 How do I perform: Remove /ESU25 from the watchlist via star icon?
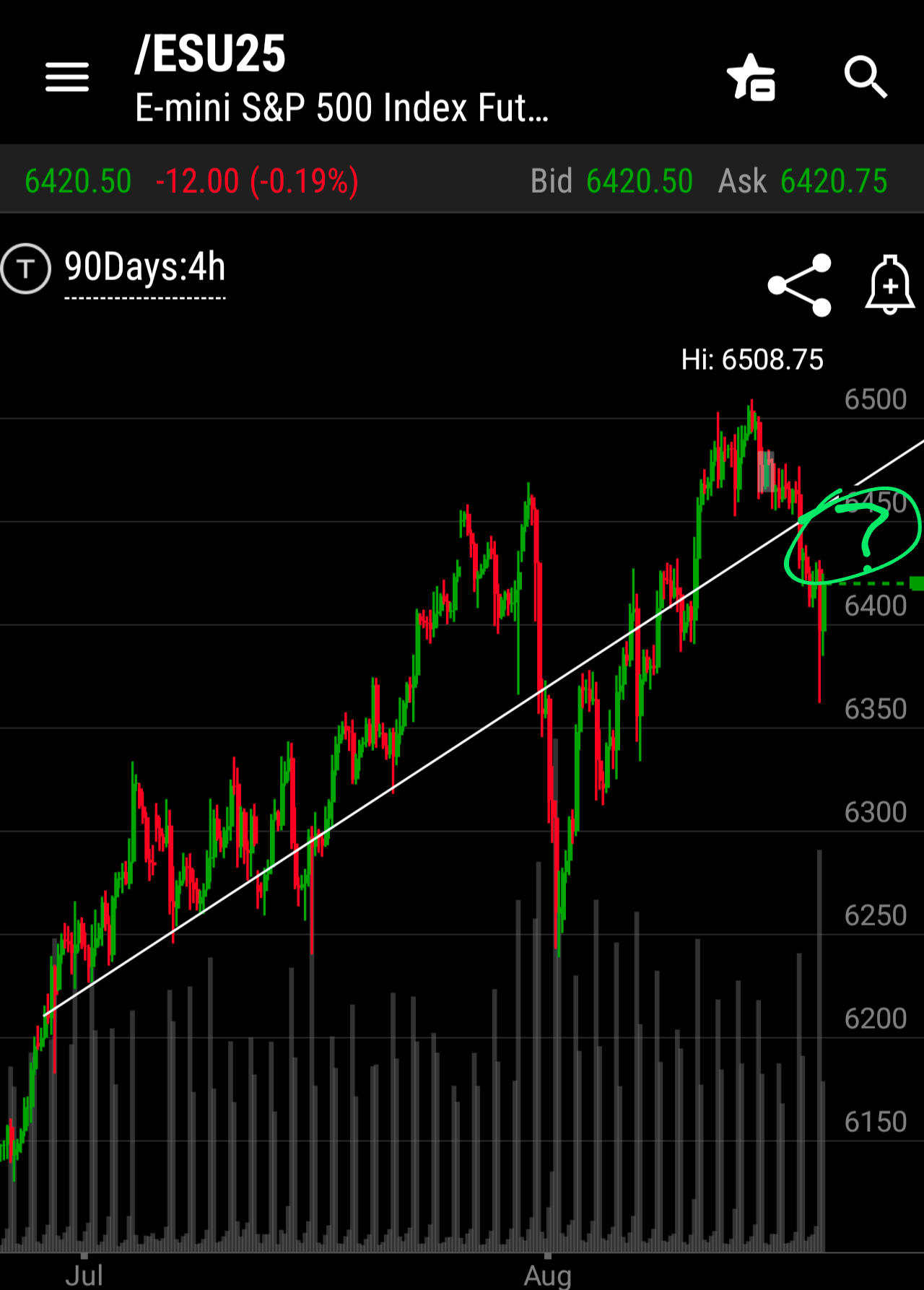tap(751, 77)
